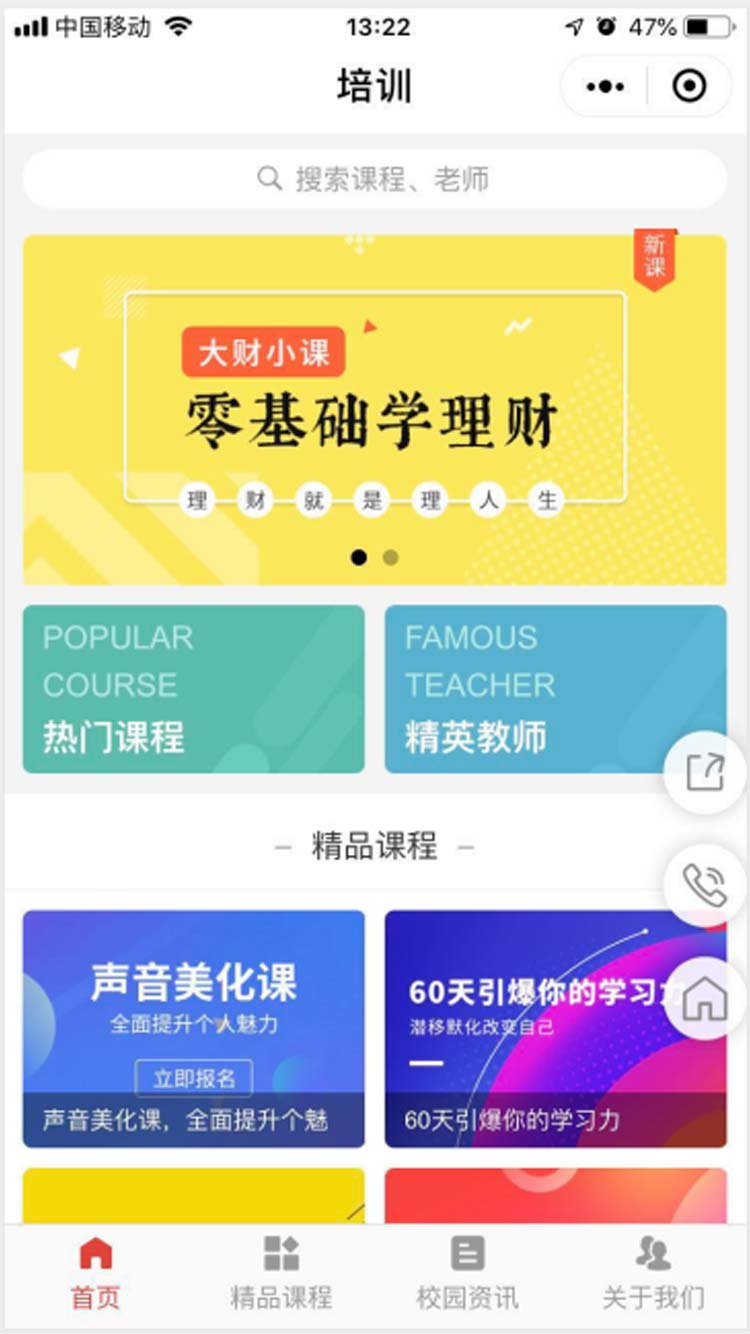Viewport: 750px width, 1334px height.
Task: Open the 精英教师 FAMOUS TEACHER card
Action: click(556, 690)
